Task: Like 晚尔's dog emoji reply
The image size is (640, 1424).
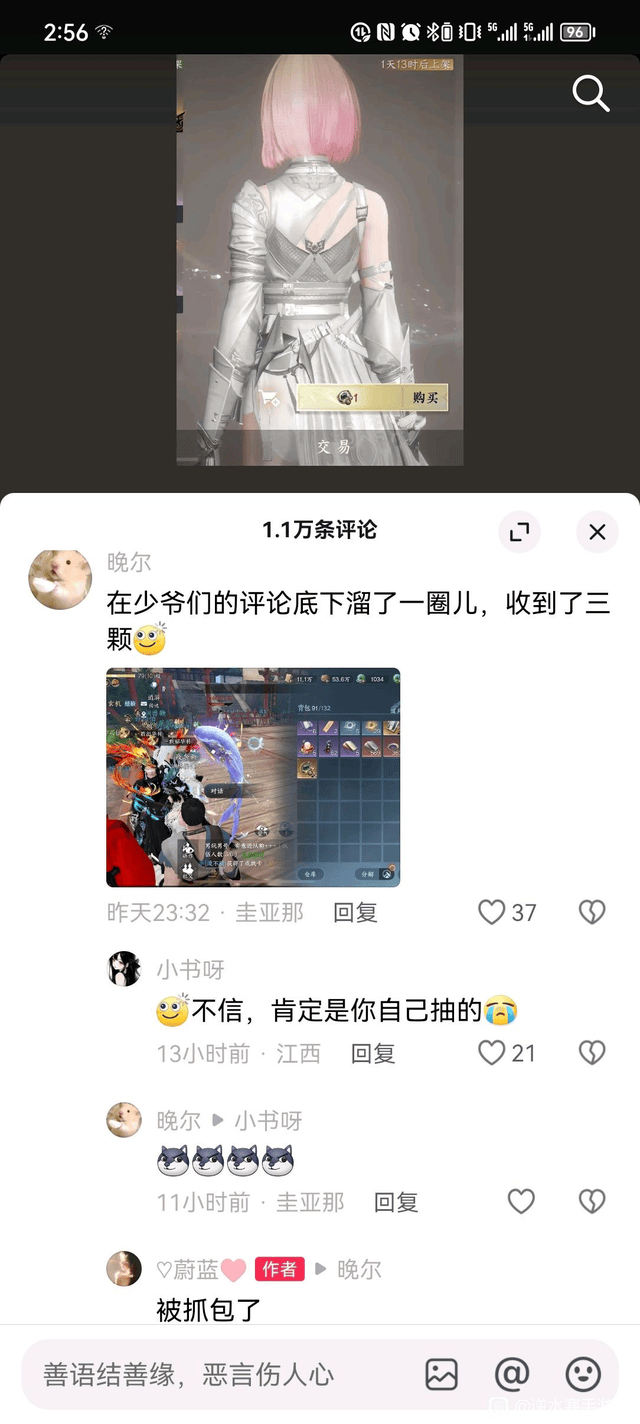Action: (521, 1202)
